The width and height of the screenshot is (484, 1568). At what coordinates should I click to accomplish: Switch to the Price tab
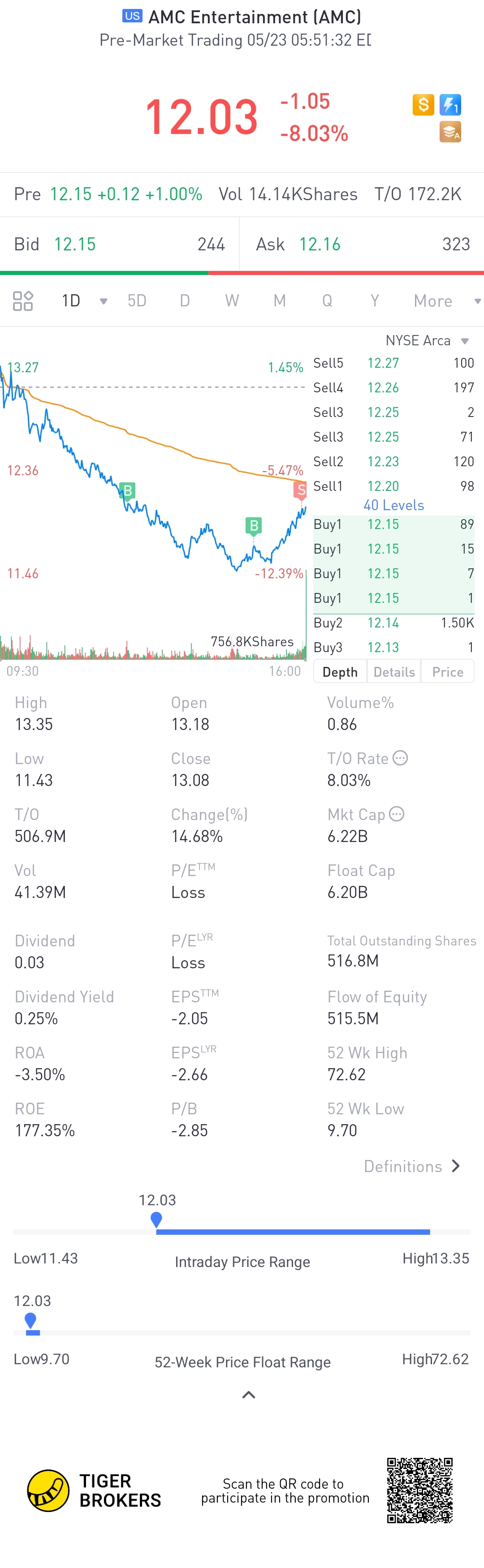click(447, 672)
